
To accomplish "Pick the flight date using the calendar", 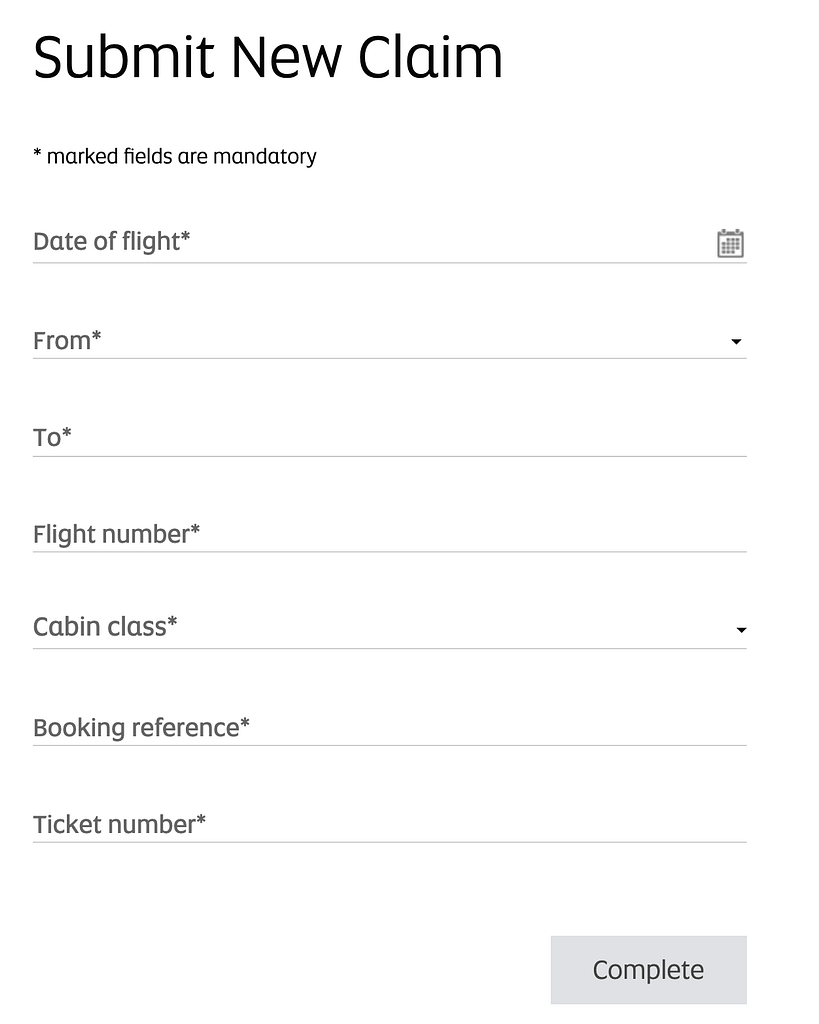I will 730,242.
